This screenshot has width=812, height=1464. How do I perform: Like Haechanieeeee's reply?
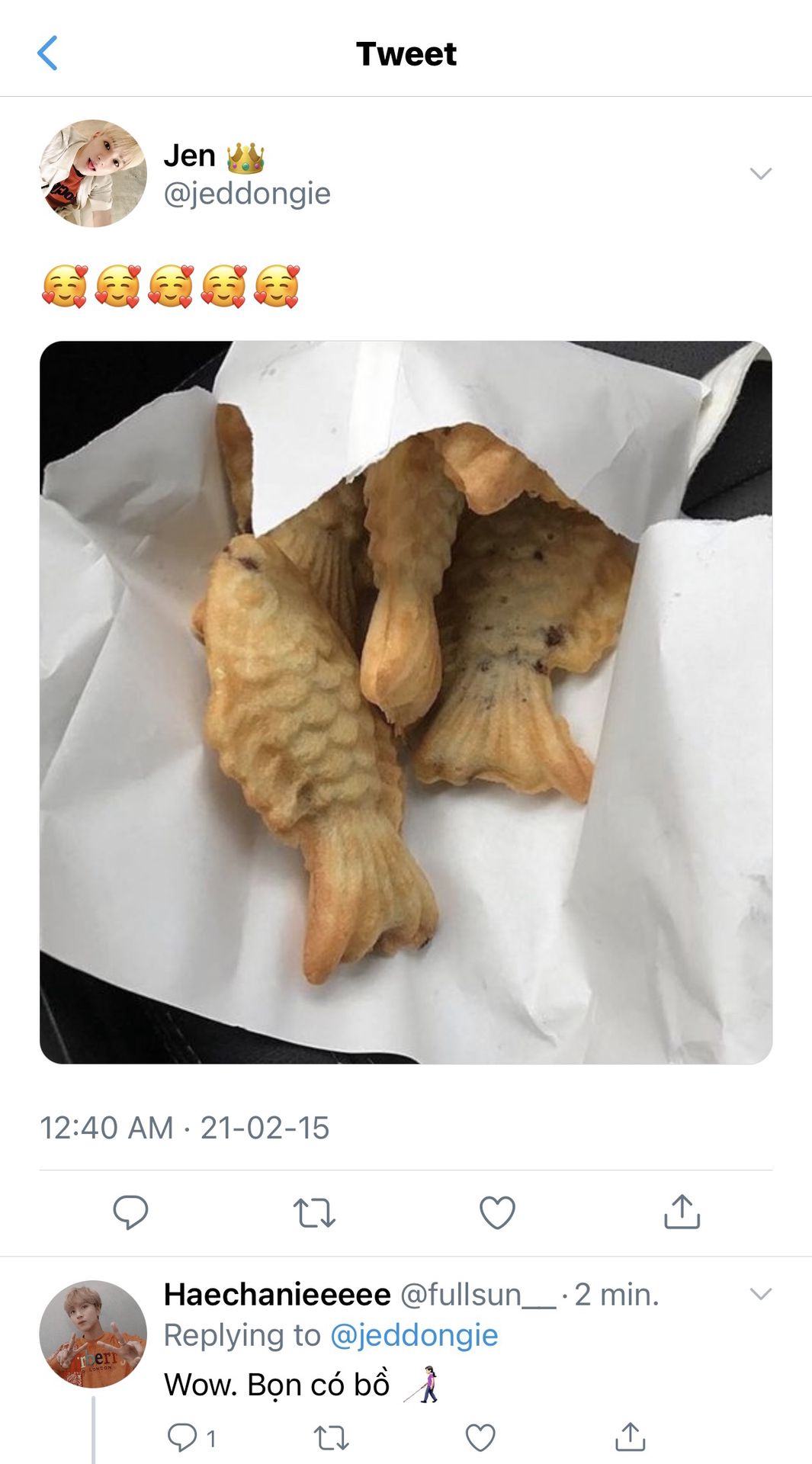(x=480, y=1437)
